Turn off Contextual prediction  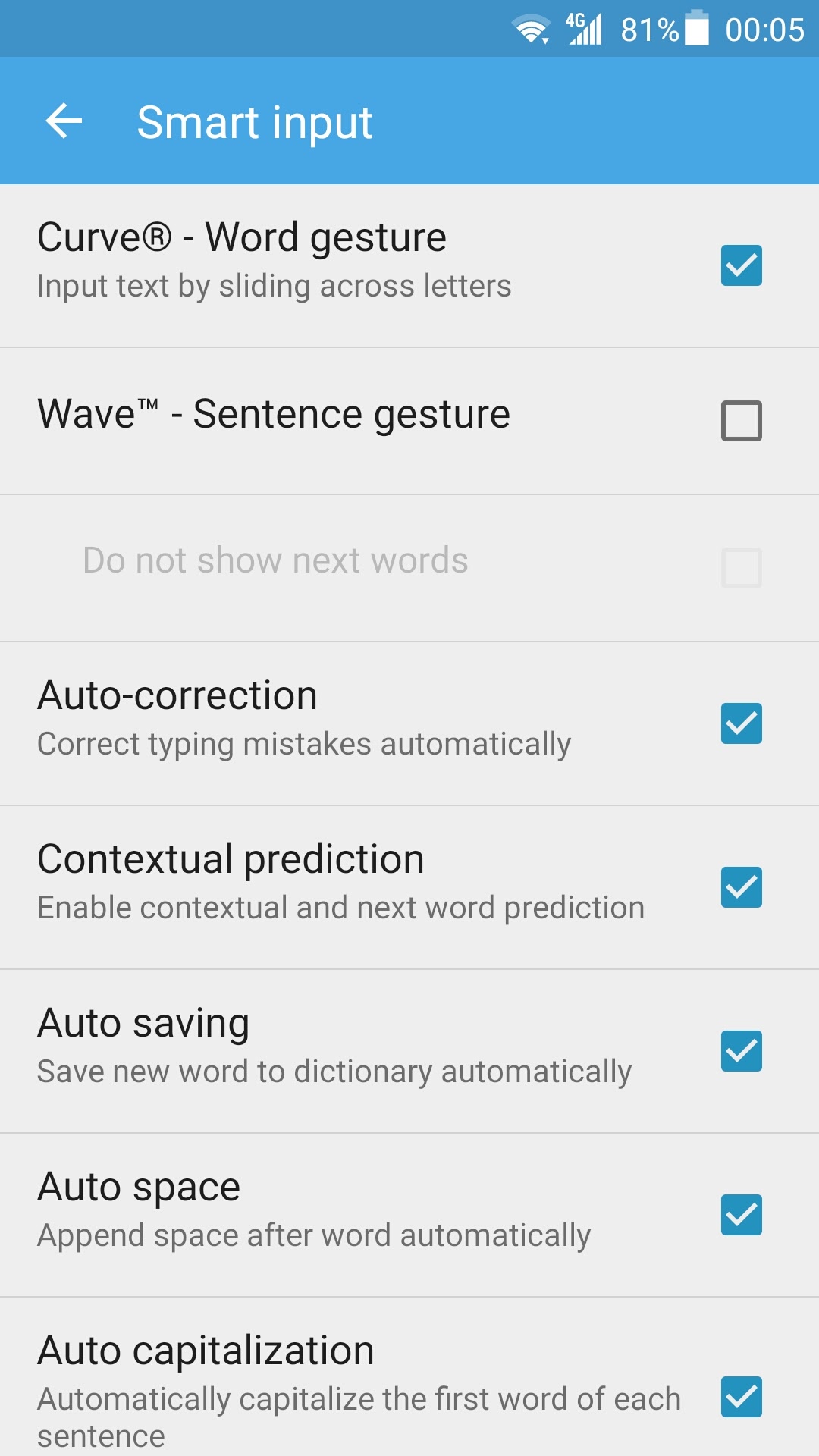click(741, 887)
